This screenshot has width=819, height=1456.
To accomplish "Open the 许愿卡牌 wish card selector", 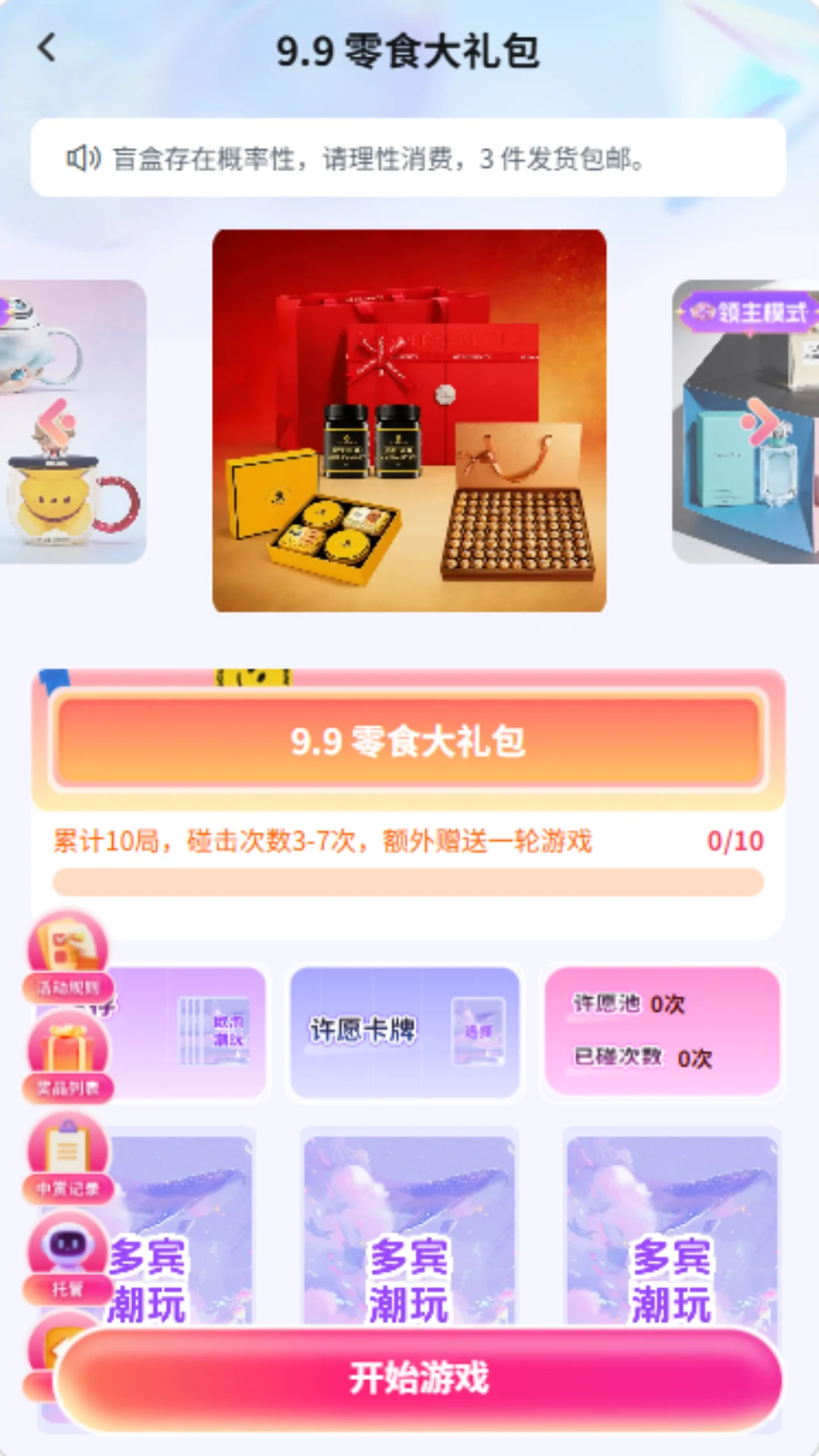I will pos(405,1031).
